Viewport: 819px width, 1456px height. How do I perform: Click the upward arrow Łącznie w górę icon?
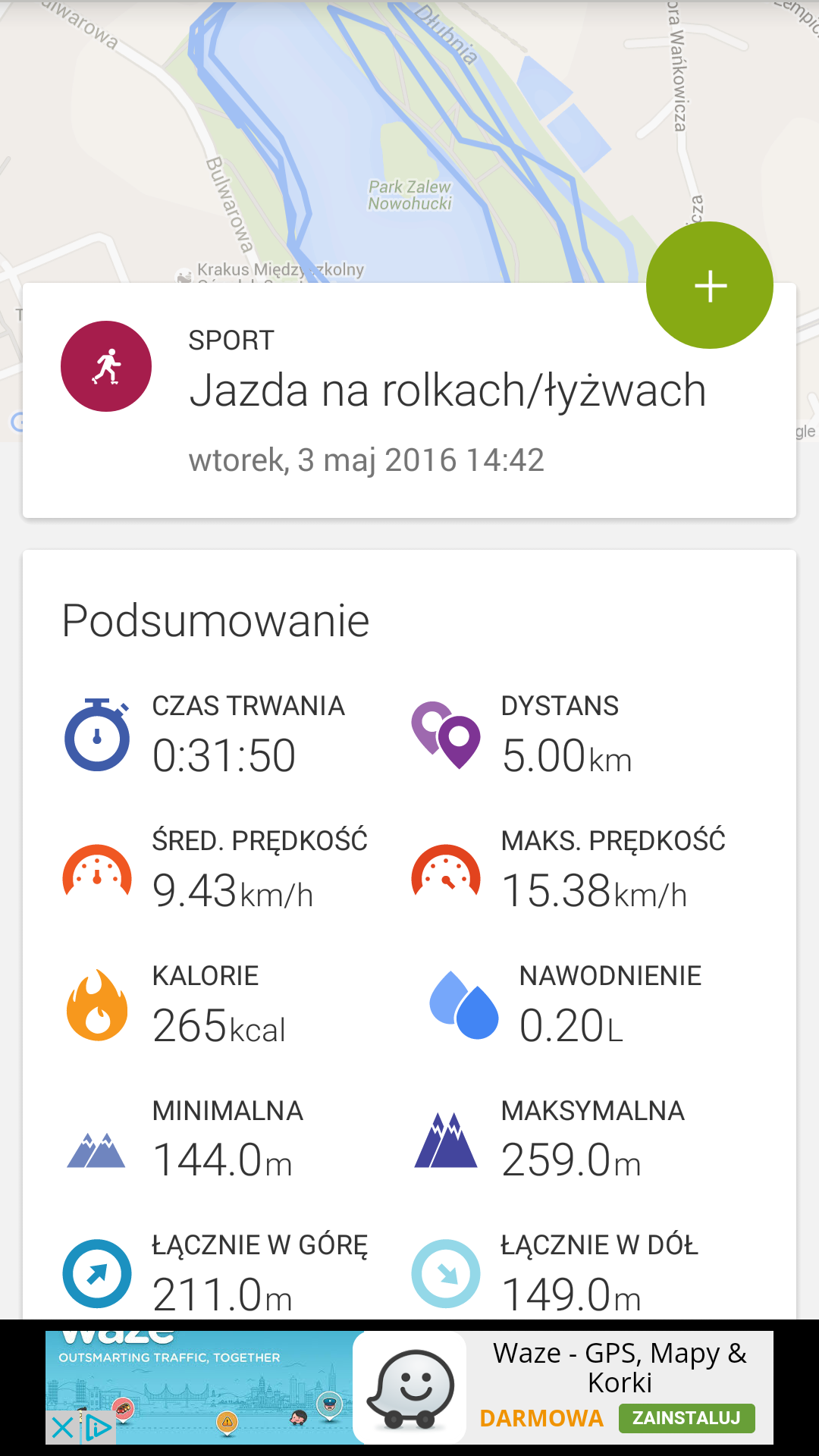click(x=96, y=1274)
